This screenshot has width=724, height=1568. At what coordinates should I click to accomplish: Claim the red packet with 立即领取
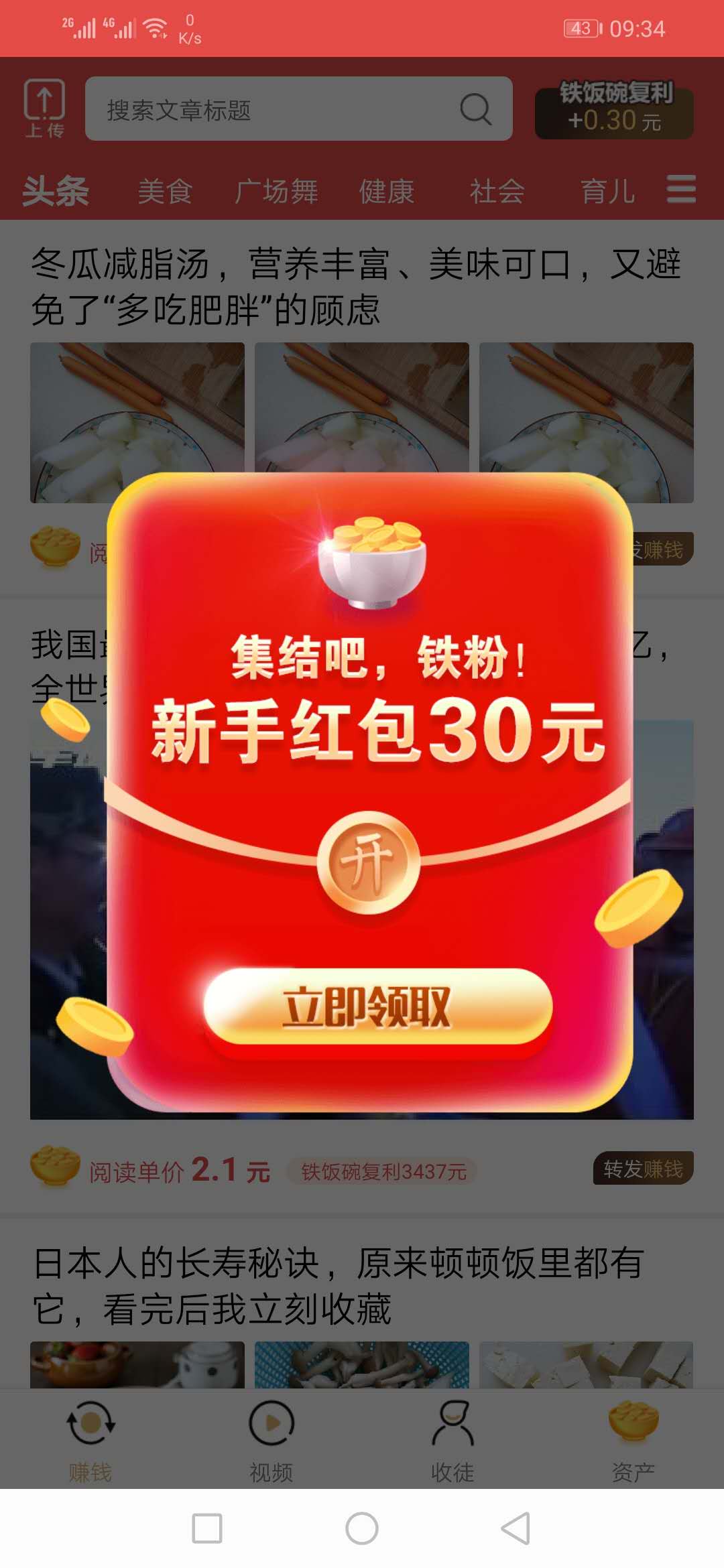tap(377, 1006)
